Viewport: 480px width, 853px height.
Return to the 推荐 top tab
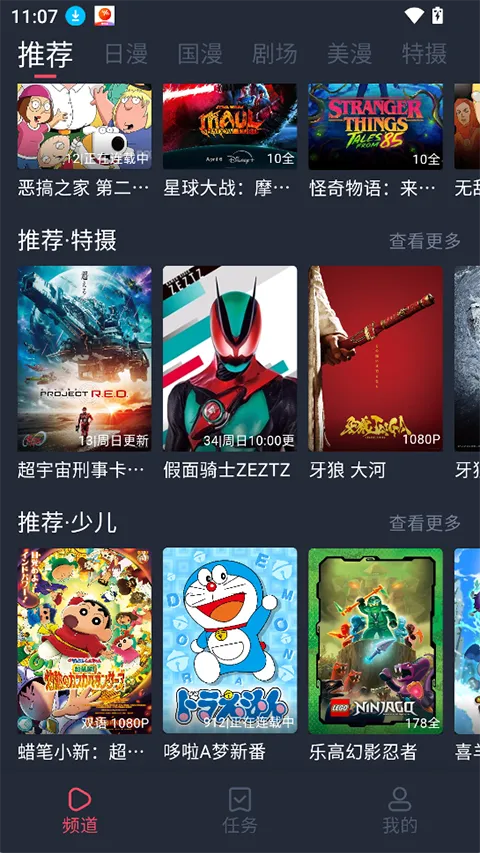(45, 54)
